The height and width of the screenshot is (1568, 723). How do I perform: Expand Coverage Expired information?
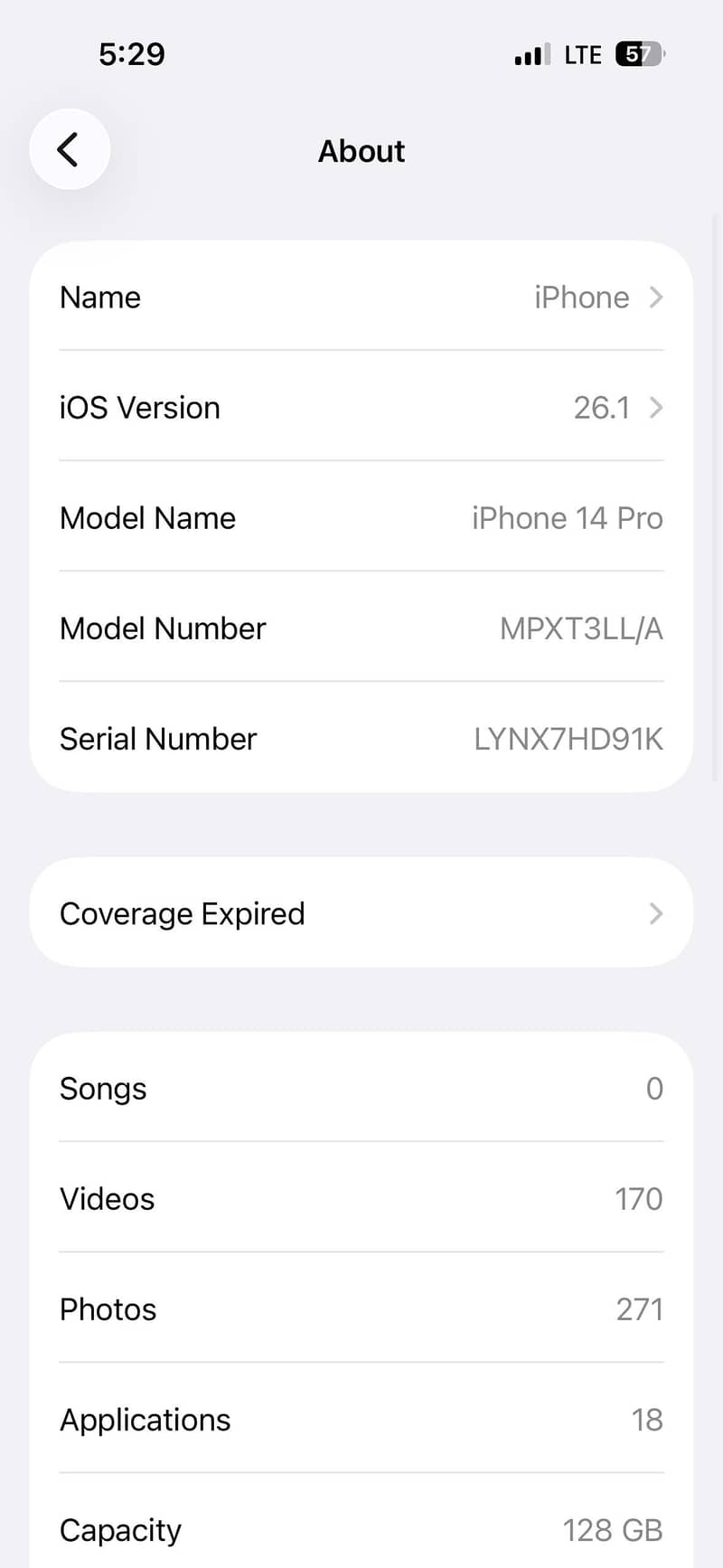click(361, 913)
